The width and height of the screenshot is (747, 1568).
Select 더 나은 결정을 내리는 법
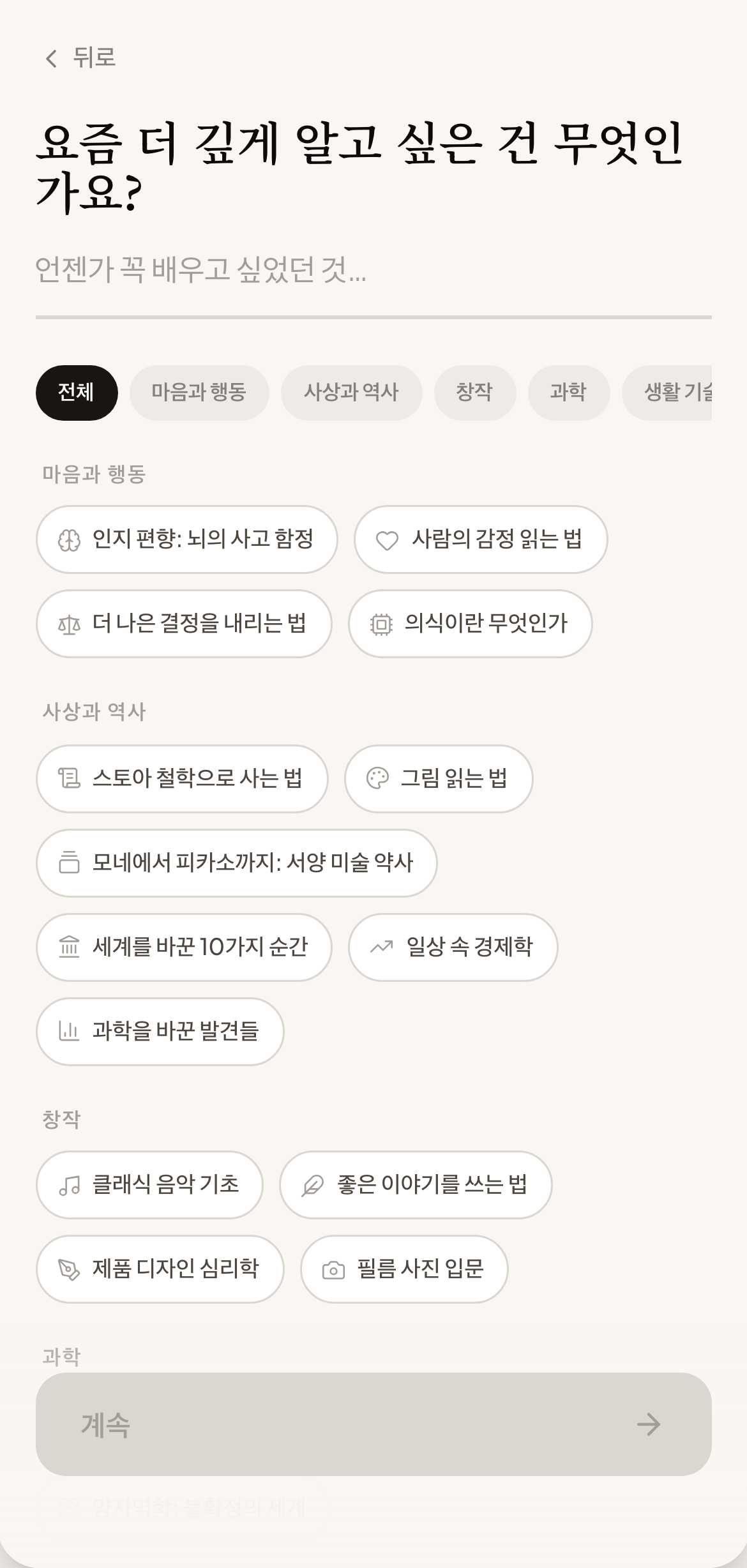point(184,624)
